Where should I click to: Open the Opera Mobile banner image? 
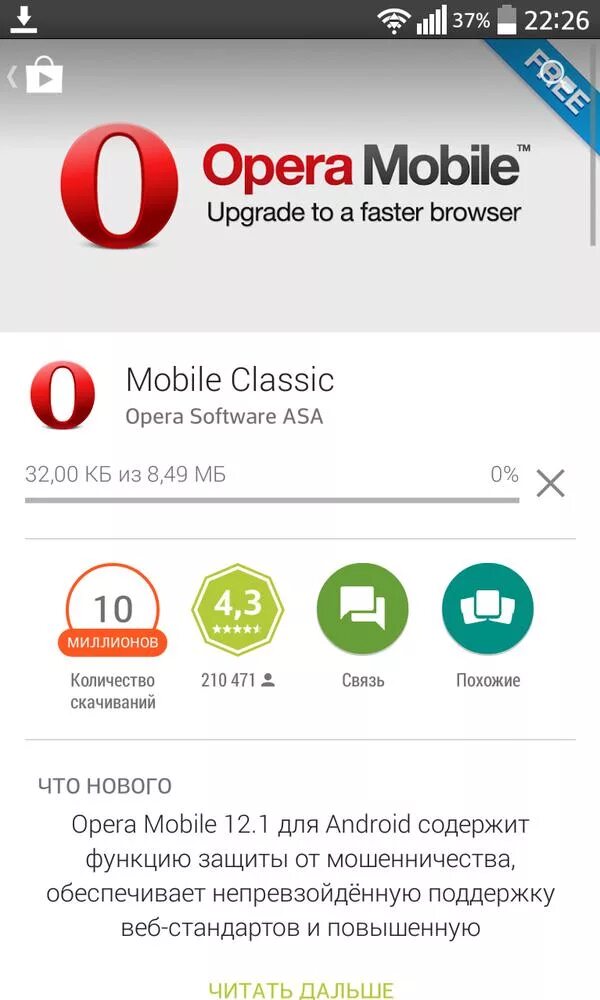[x=300, y=186]
